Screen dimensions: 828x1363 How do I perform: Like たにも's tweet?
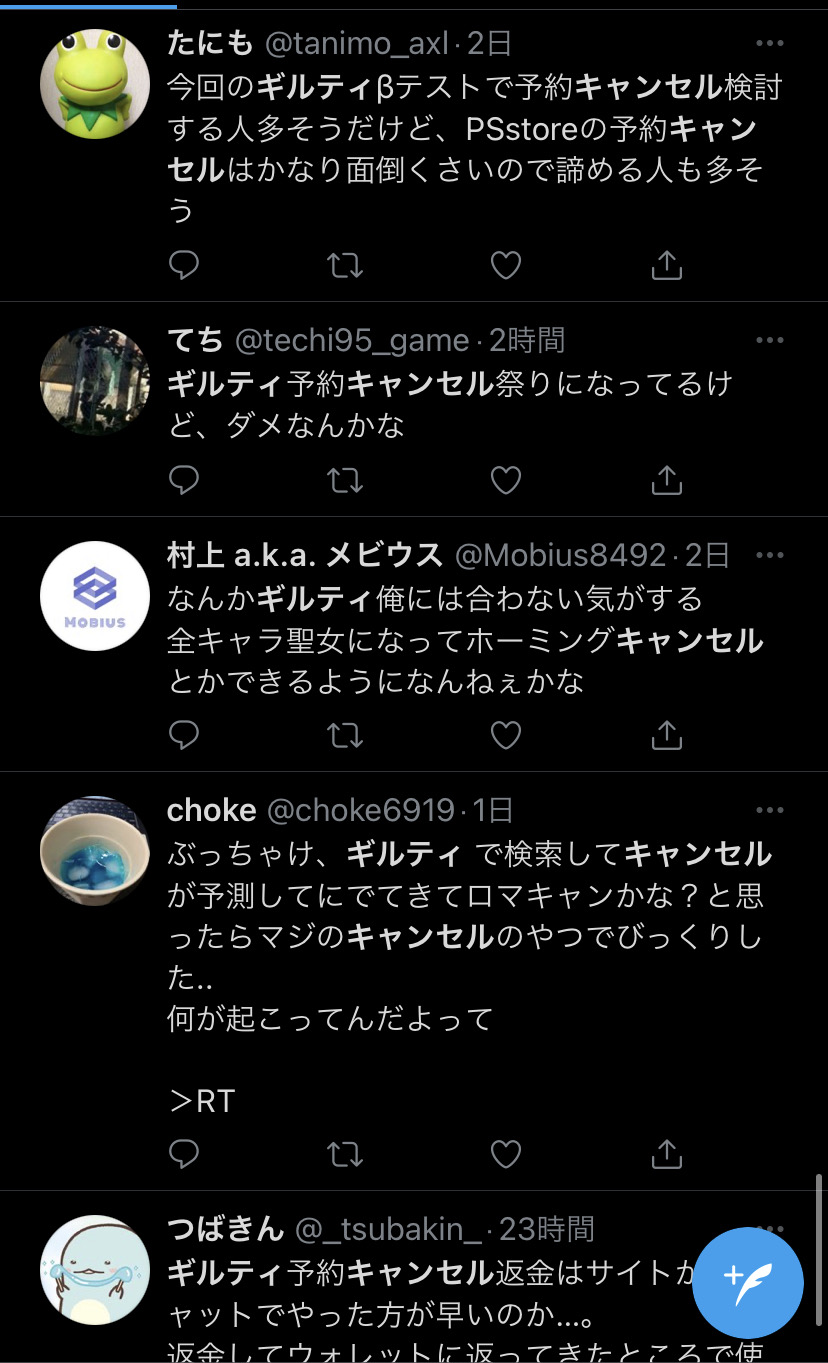click(506, 265)
